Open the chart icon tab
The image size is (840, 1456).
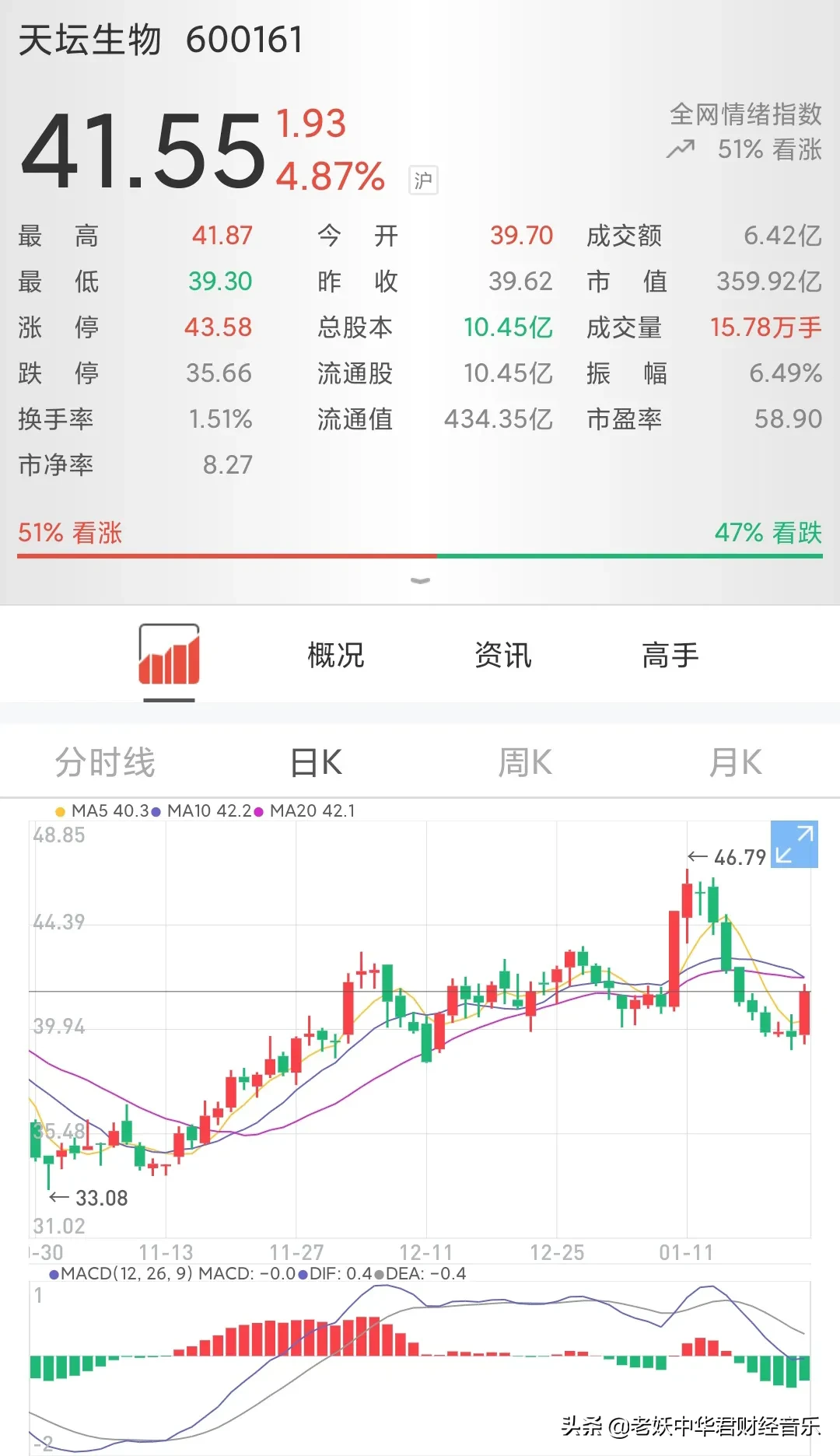[x=169, y=654]
